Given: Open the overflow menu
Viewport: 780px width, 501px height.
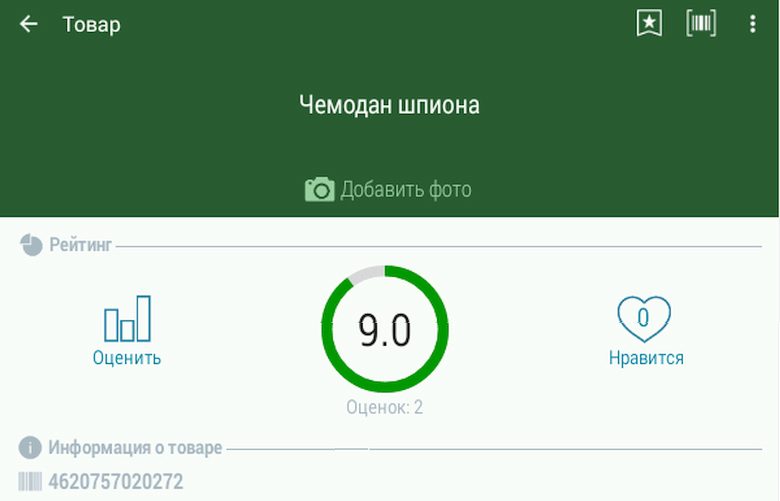Looking at the screenshot, I should (x=753, y=24).
